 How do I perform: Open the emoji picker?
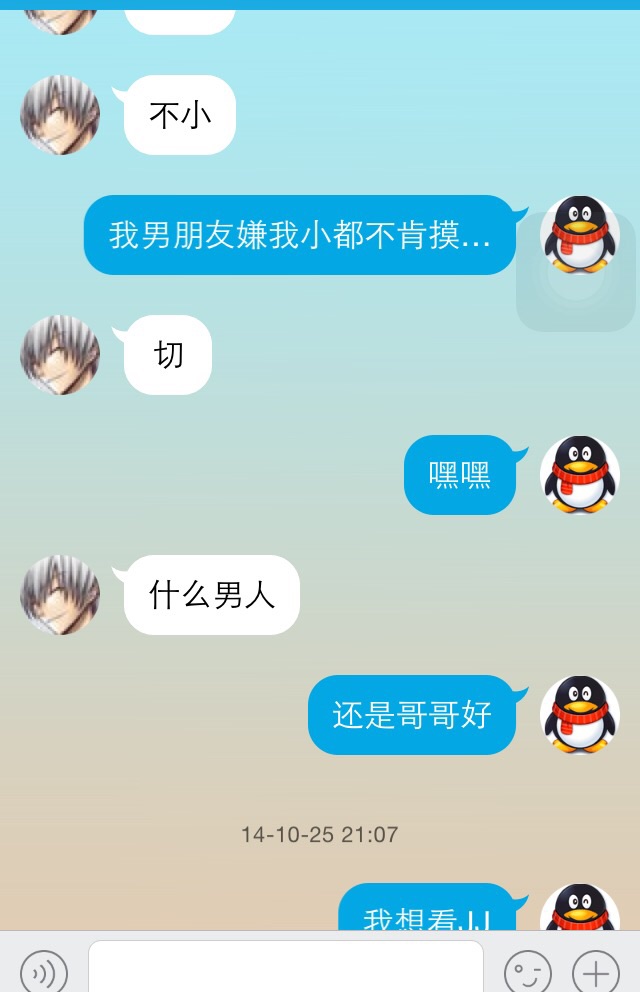click(x=527, y=970)
